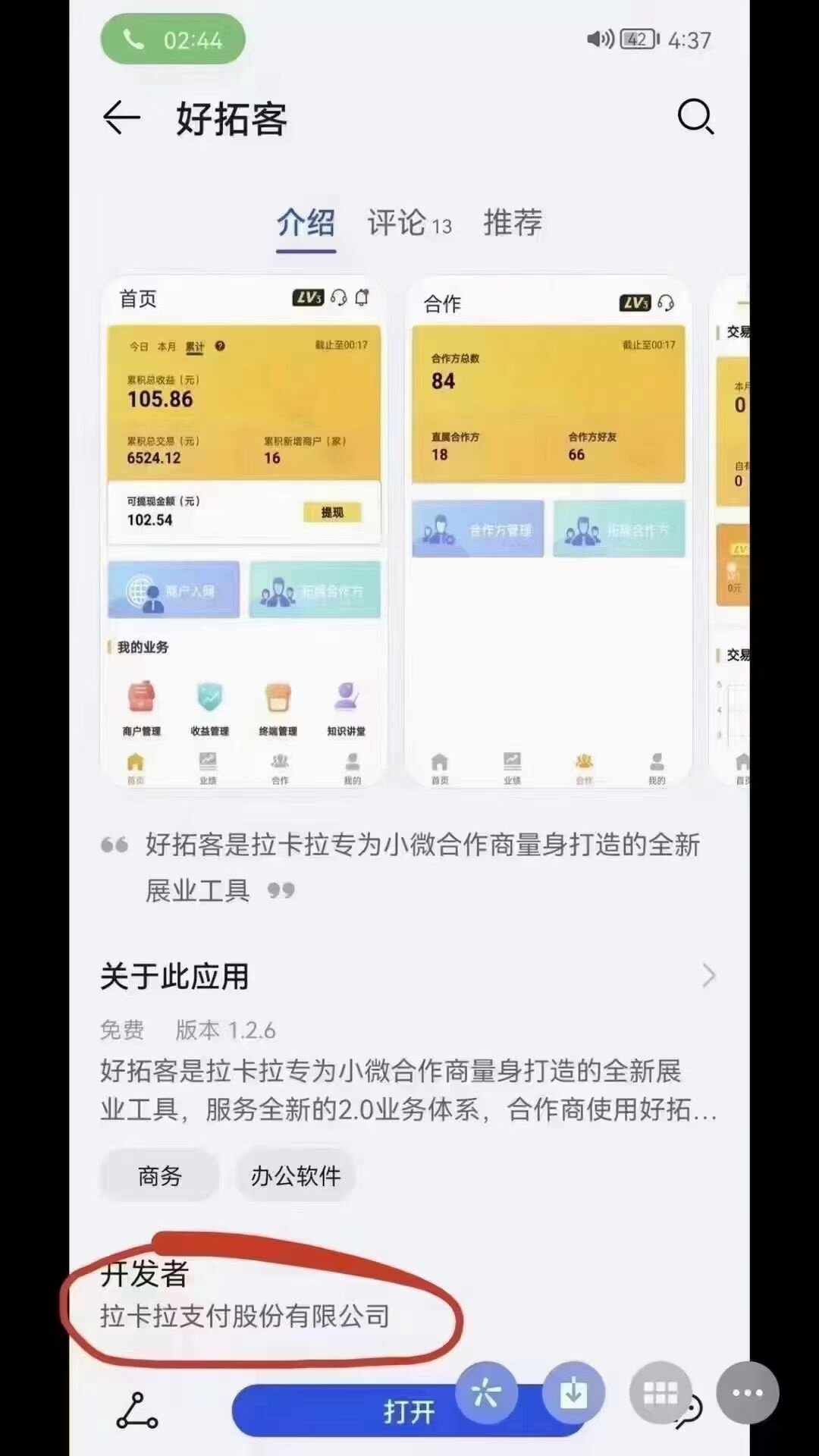Image resolution: width=819 pixels, height=1456 pixels.
Task: Tap the 商务 category chip
Action: (159, 1176)
